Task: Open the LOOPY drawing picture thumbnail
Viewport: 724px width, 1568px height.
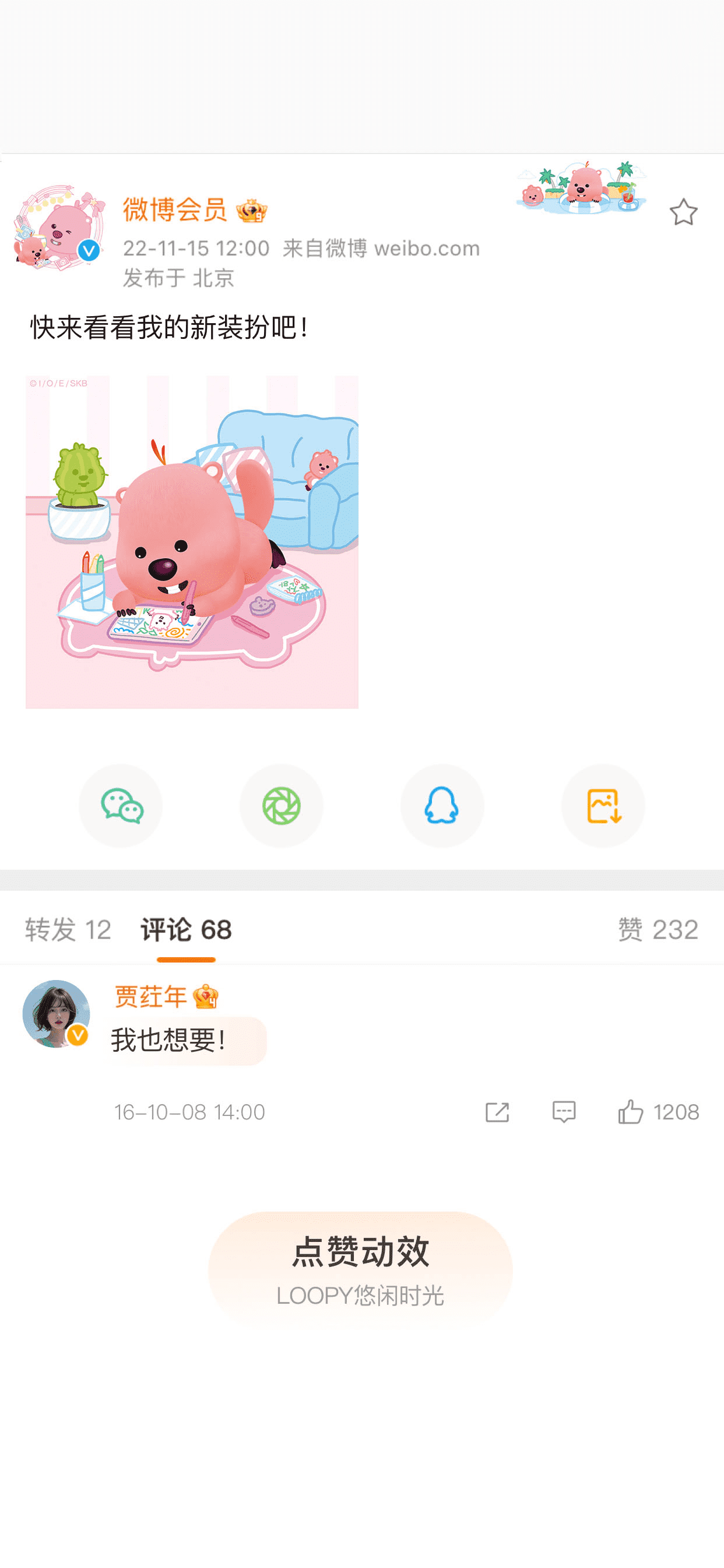Action: coord(192,542)
